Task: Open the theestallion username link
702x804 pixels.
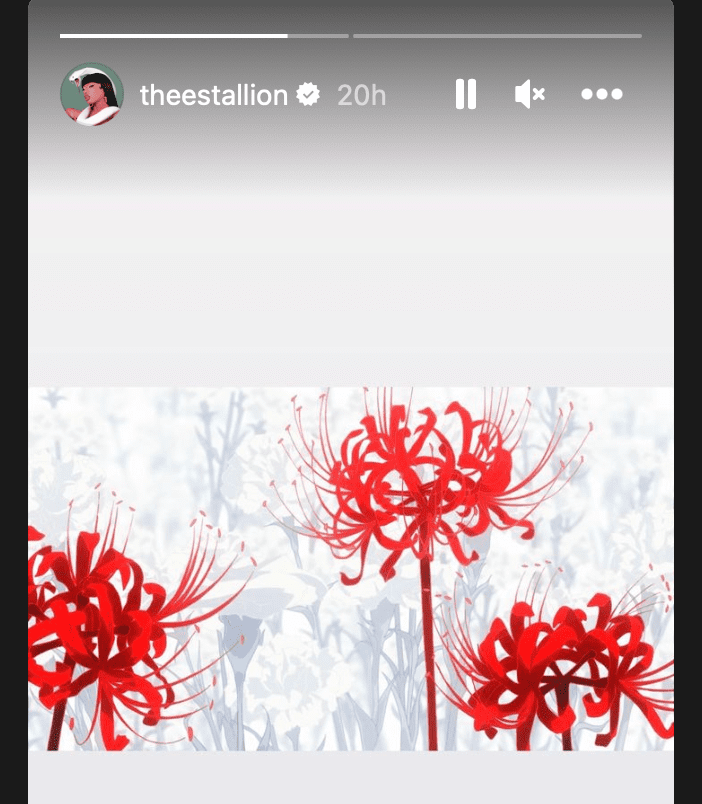Action: [x=213, y=95]
